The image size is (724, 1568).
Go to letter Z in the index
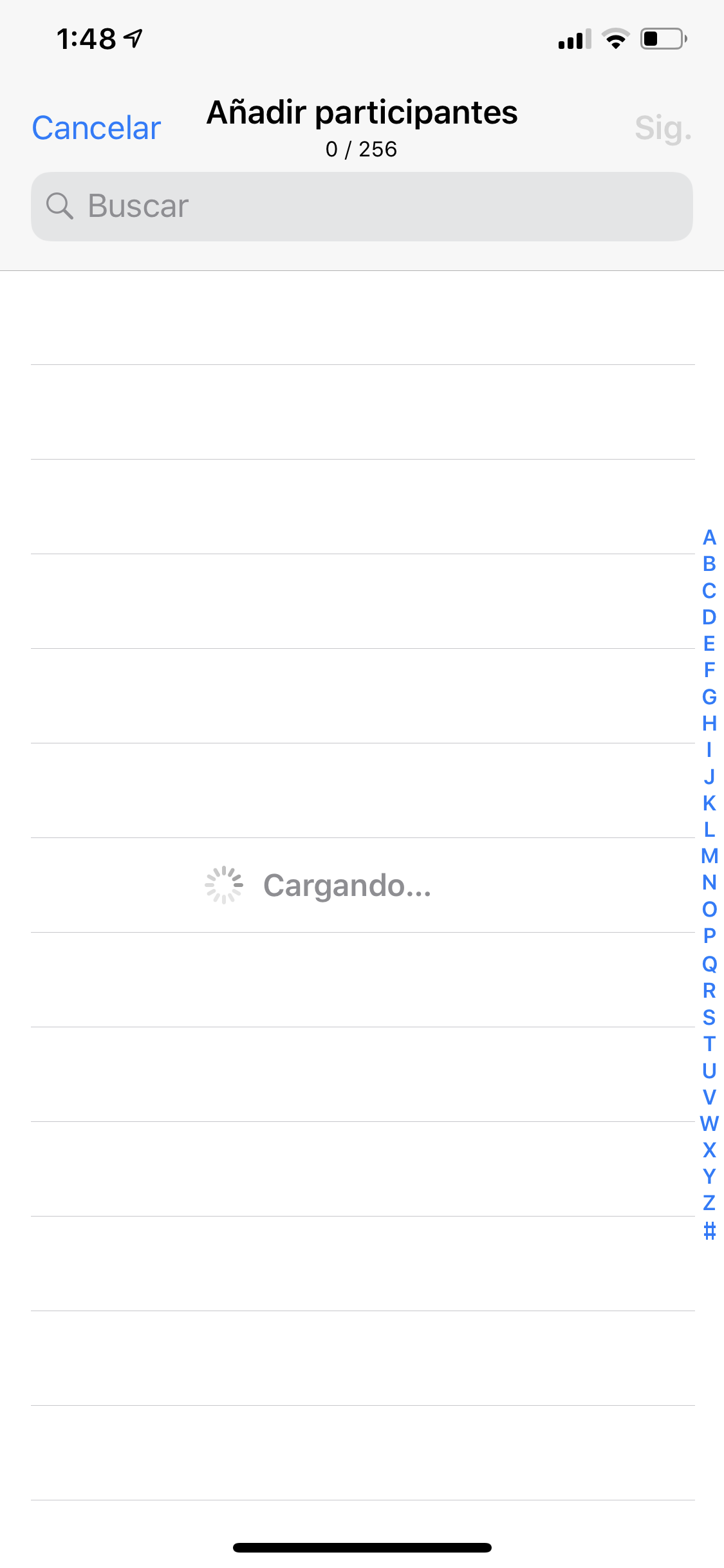click(709, 1202)
